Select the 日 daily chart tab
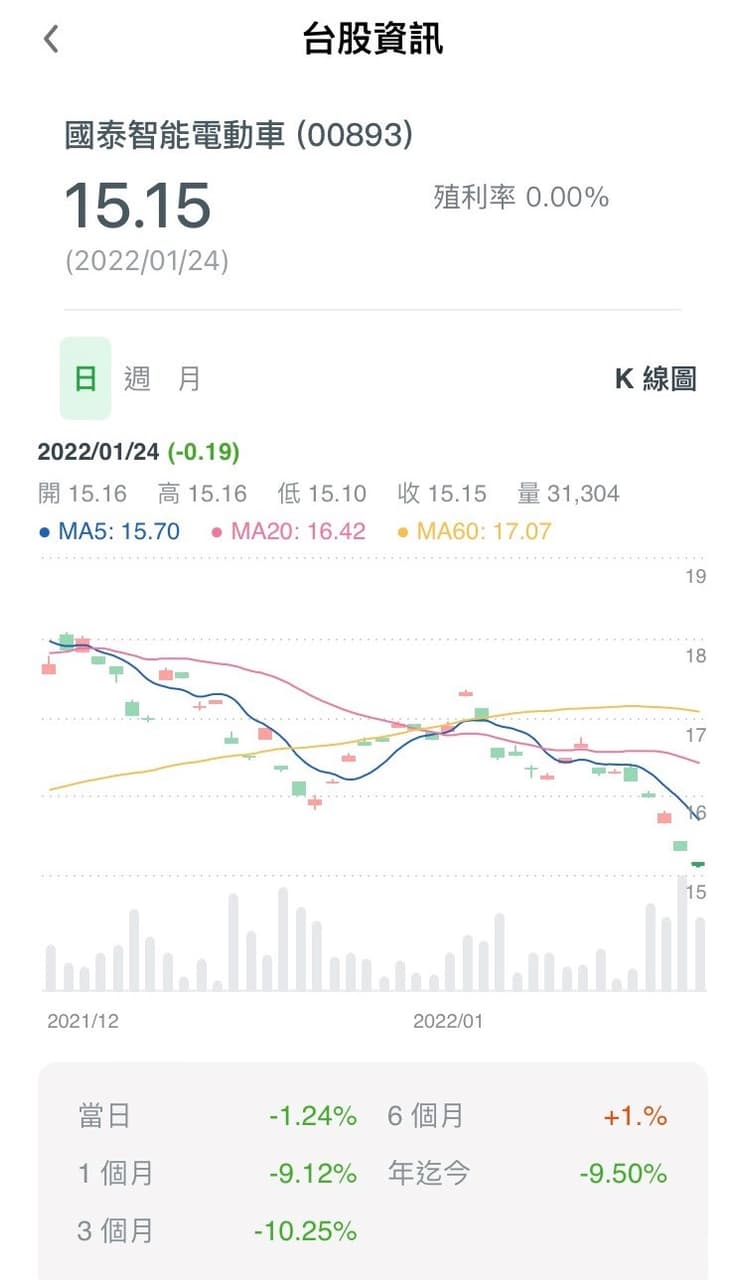Image resolution: width=740 pixels, height=1280 pixels. click(86, 379)
